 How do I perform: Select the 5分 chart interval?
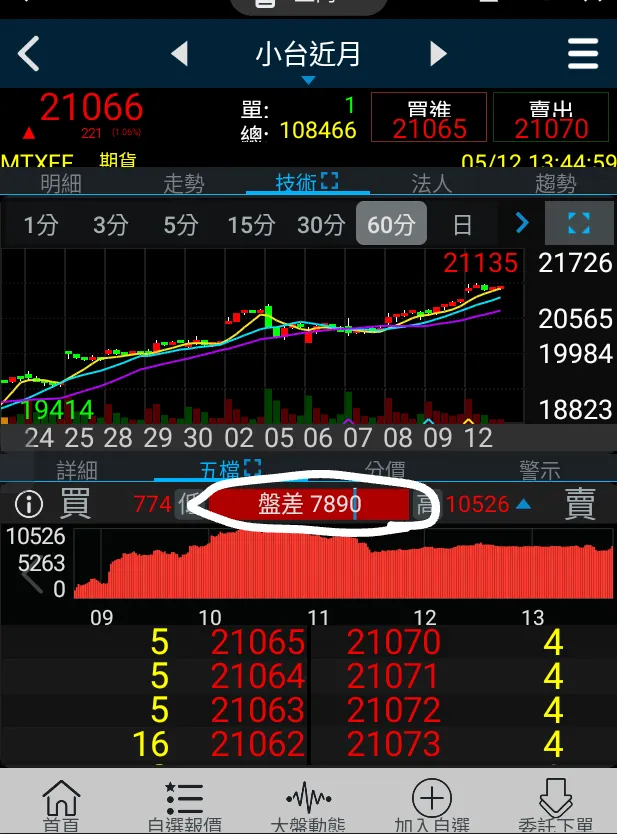click(x=181, y=225)
